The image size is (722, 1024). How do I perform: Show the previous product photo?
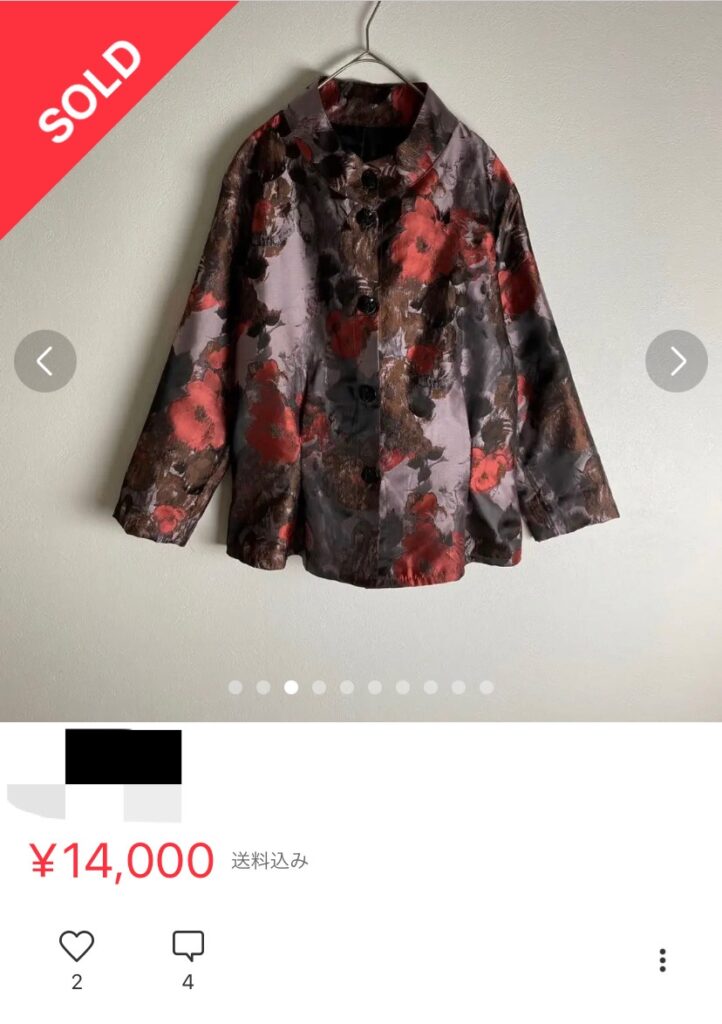click(45, 361)
